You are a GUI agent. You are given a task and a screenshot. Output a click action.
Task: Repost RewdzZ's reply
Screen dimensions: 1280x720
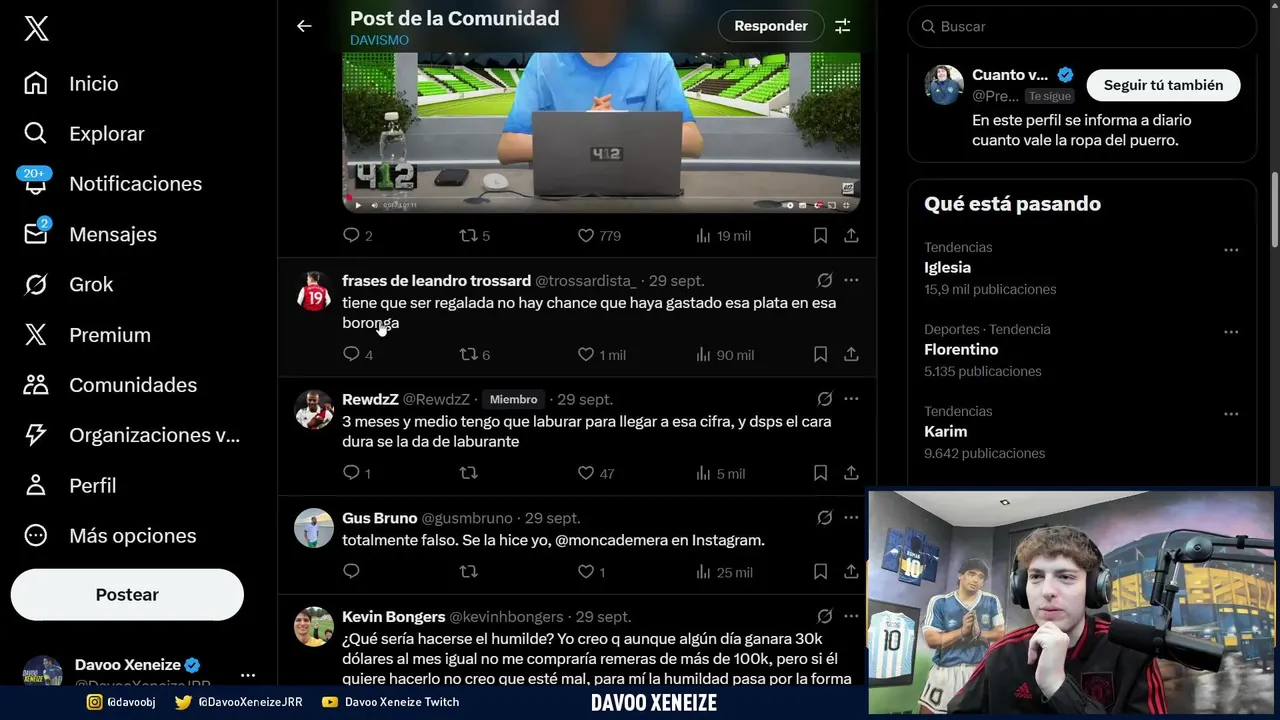(468, 473)
